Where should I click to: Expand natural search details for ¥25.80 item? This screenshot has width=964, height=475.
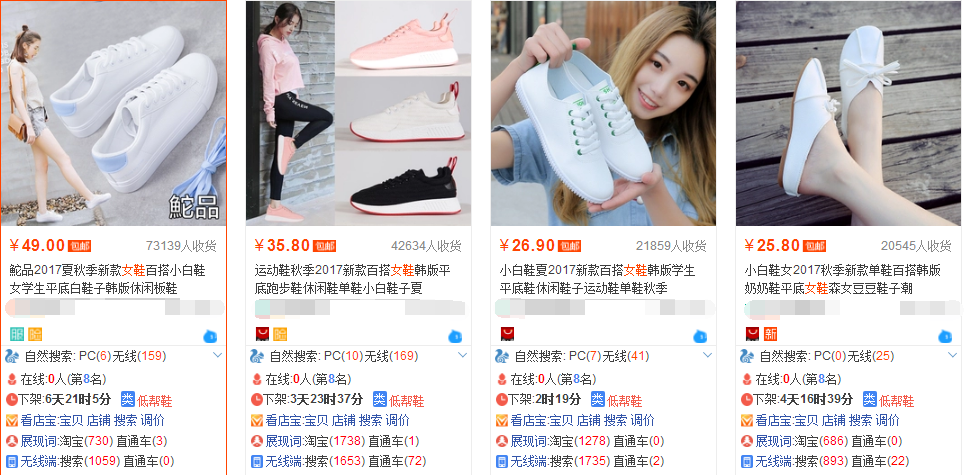952,355
